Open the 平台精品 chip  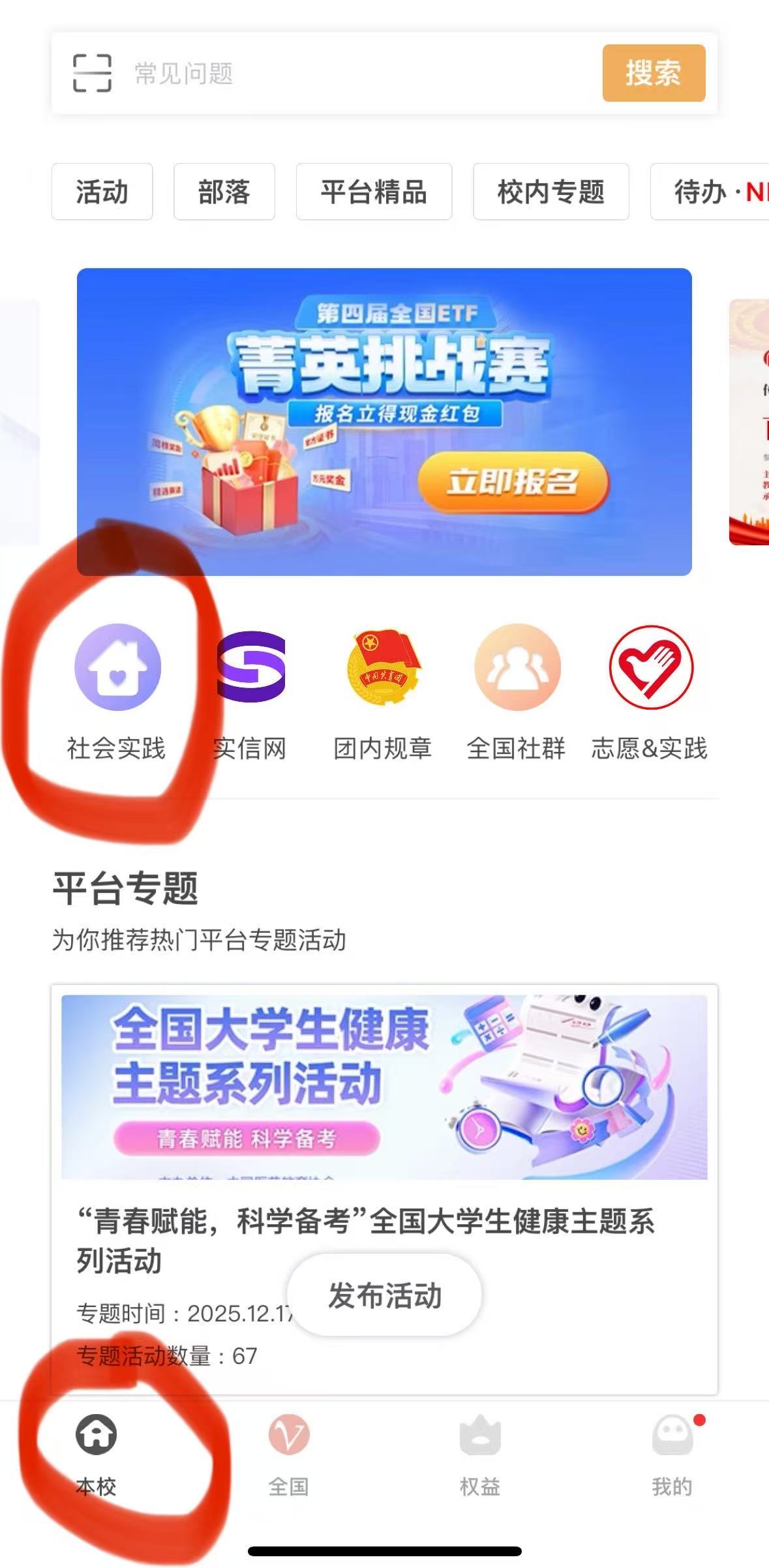(x=374, y=192)
